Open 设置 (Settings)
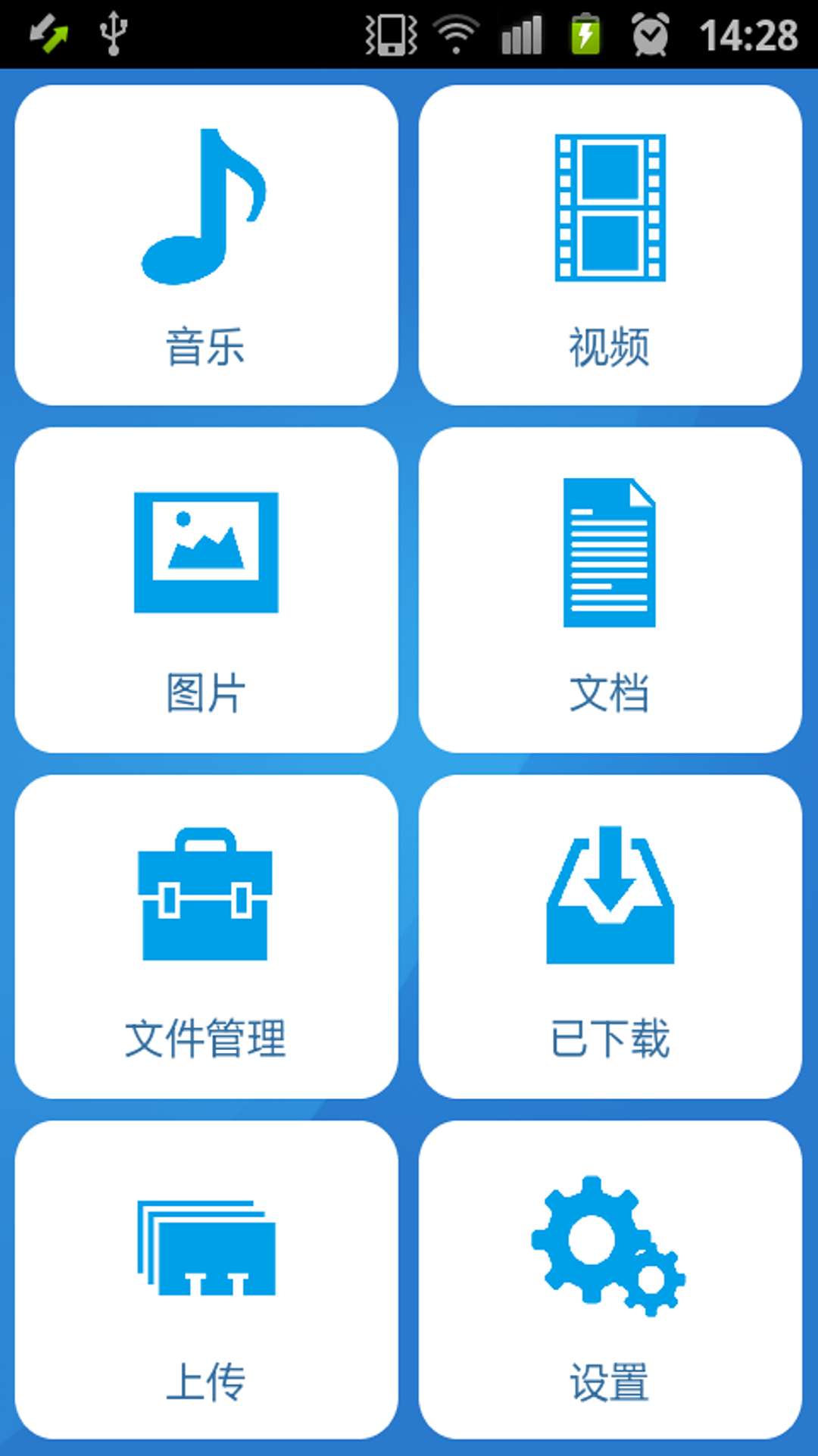 [x=610, y=1280]
